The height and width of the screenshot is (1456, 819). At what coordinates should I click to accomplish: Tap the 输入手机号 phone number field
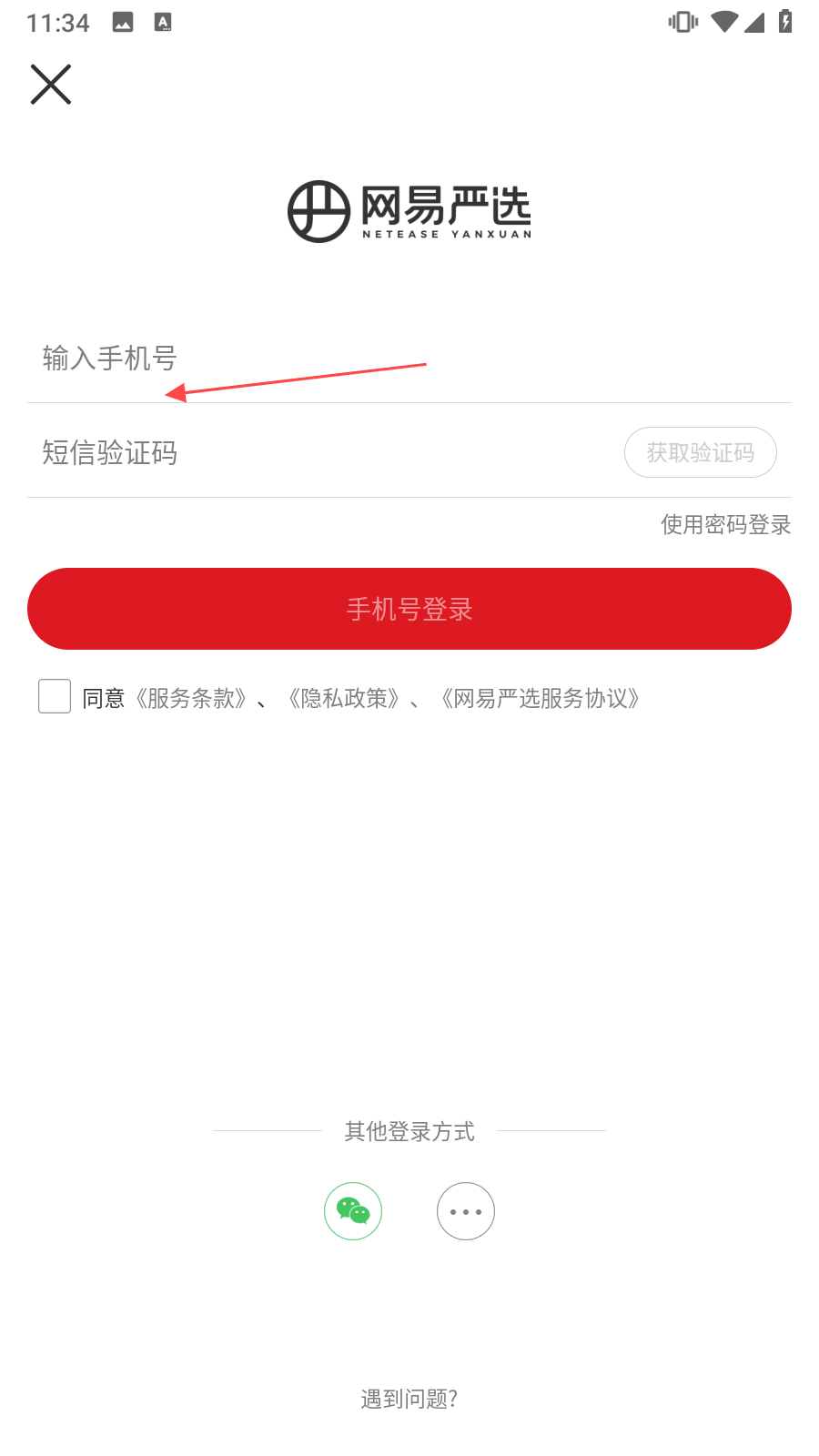[409, 358]
